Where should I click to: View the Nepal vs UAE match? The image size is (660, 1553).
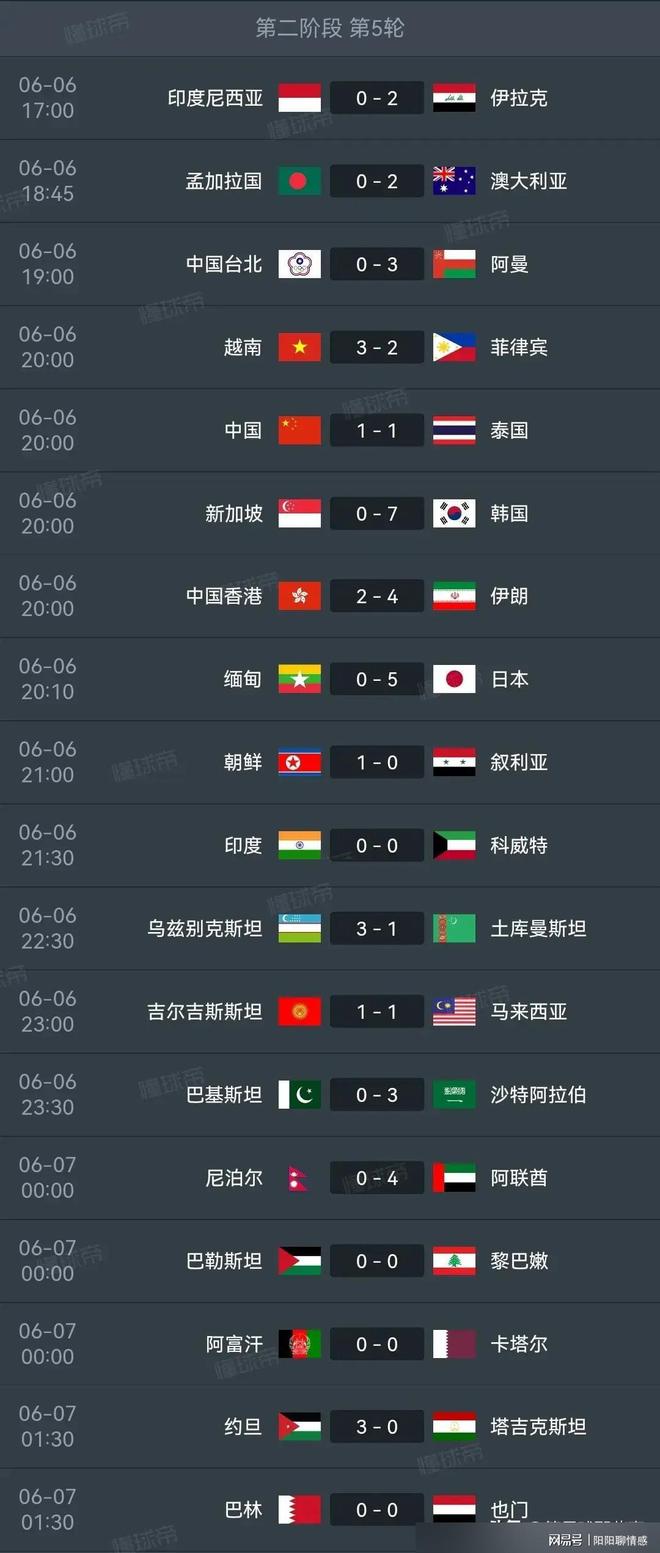(x=377, y=1177)
